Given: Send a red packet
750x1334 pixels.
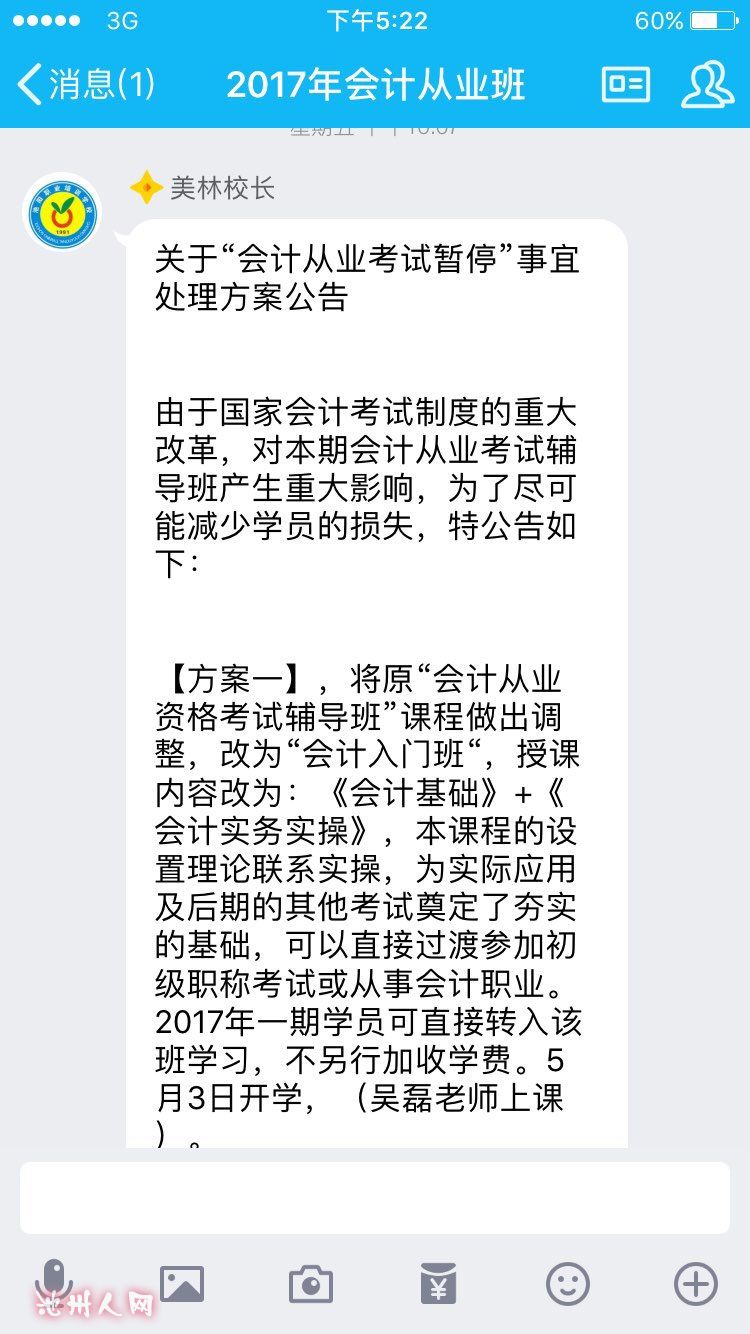Looking at the screenshot, I should click(x=438, y=1283).
